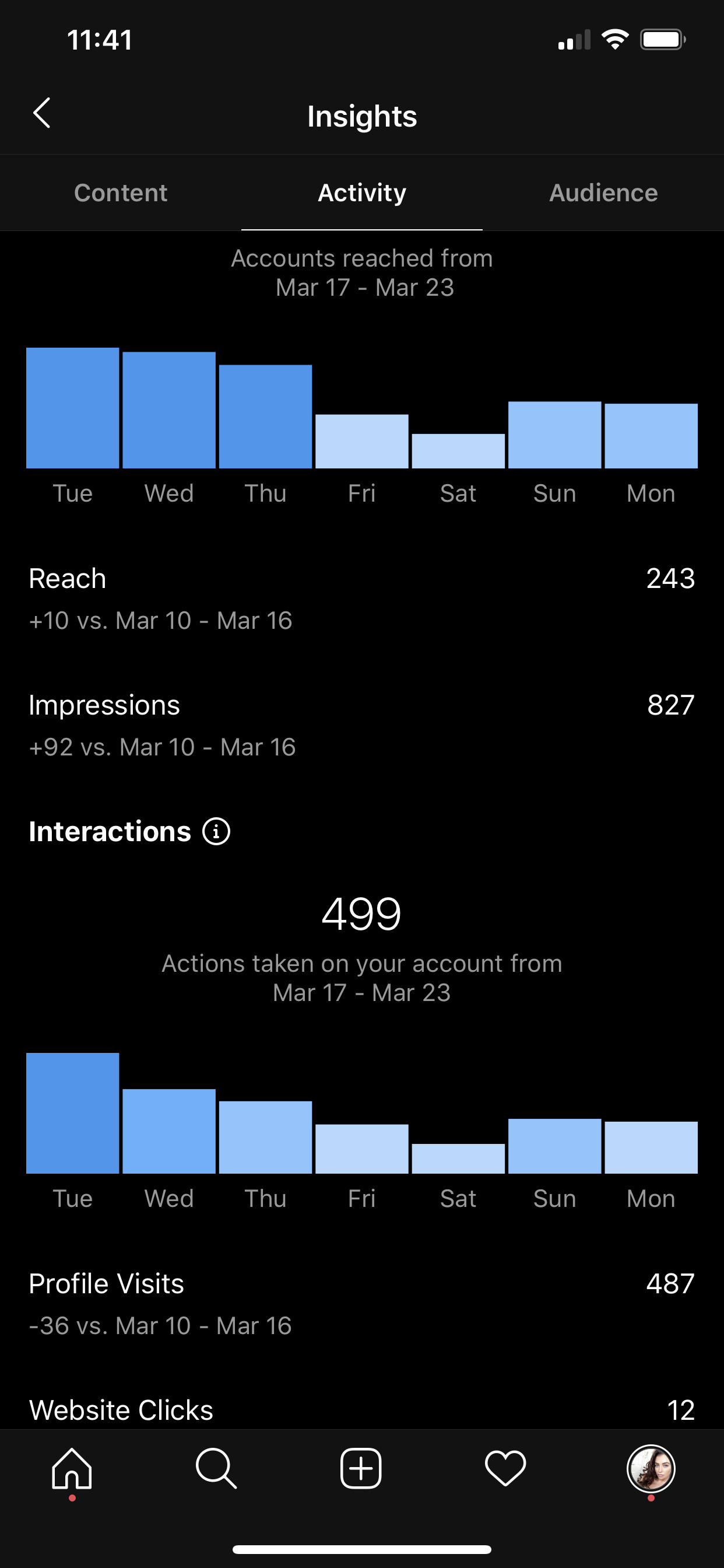Tap the info icon beside Interactions
Image resolution: width=724 pixels, height=1568 pixels.
click(x=216, y=831)
